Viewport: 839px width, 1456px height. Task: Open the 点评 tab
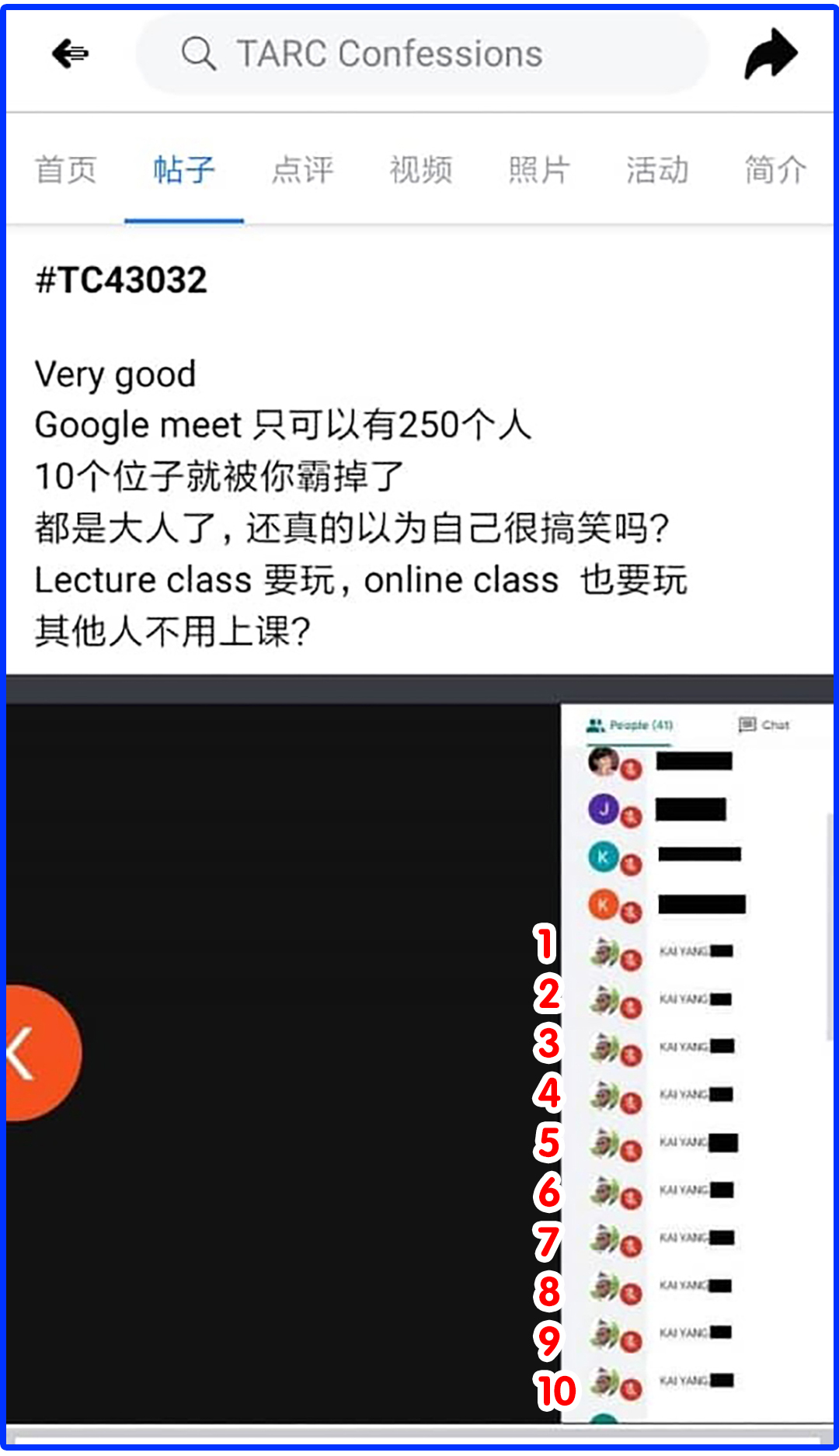tap(302, 169)
